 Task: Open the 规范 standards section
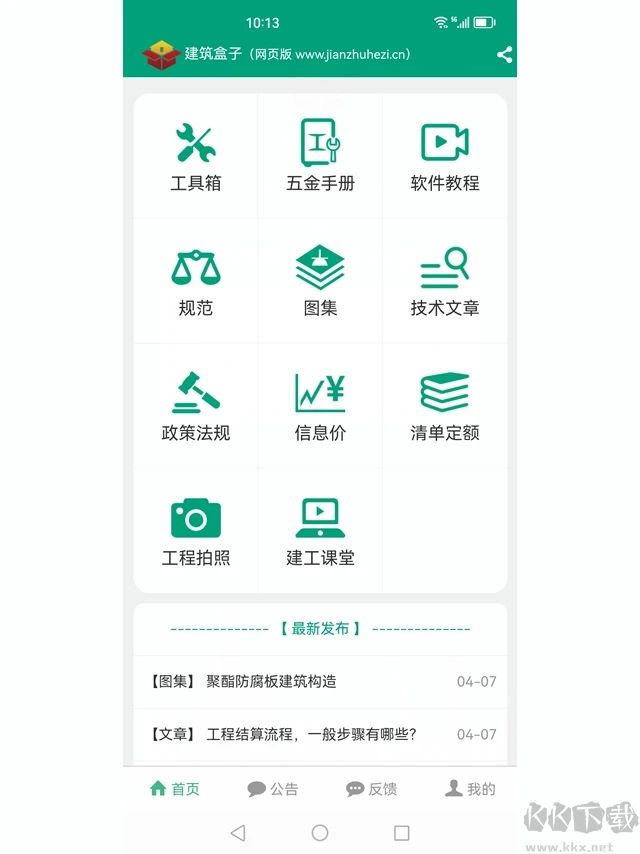click(196, 282)
